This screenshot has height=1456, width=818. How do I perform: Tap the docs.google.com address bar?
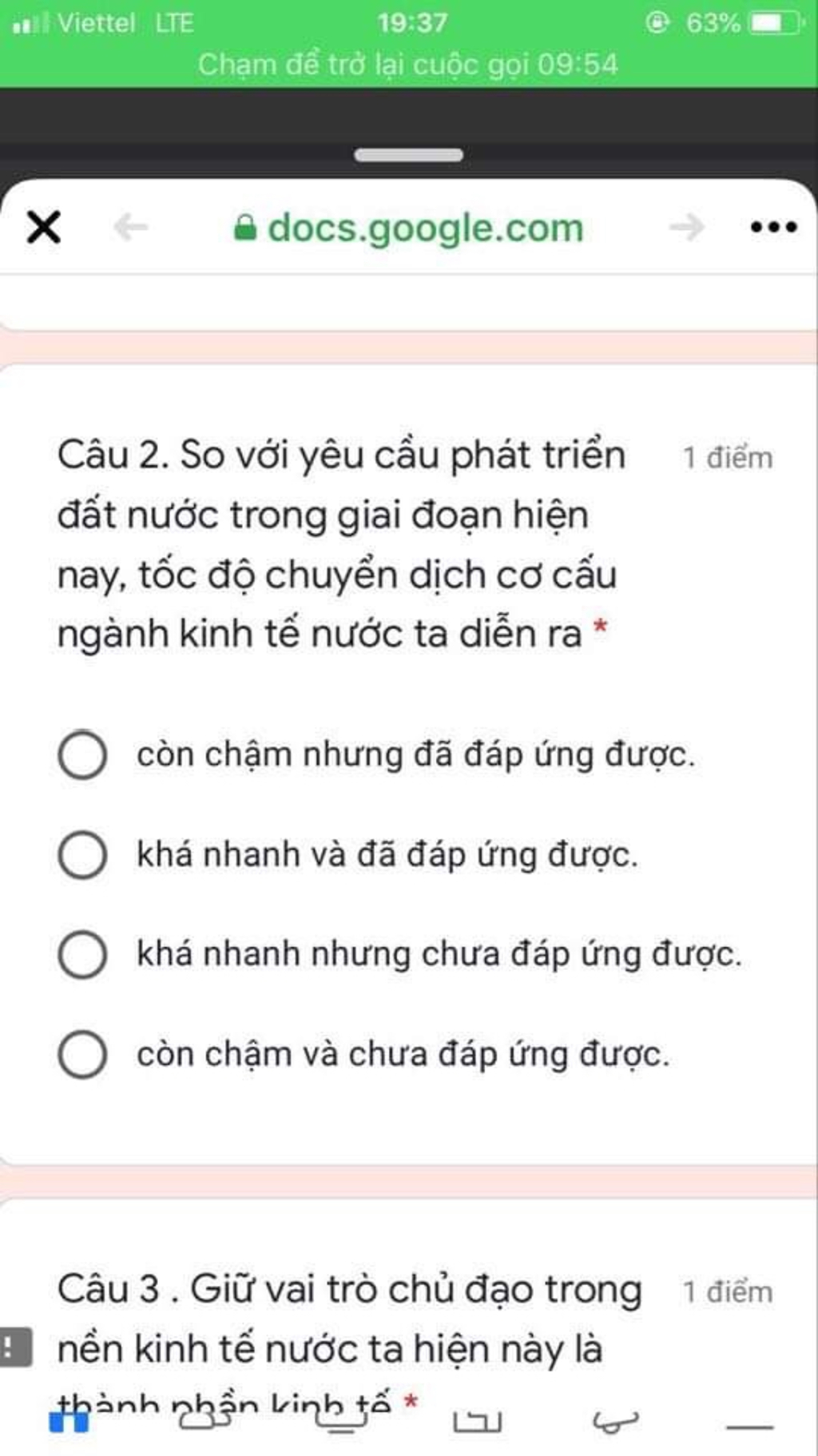[x=408, y=229]
